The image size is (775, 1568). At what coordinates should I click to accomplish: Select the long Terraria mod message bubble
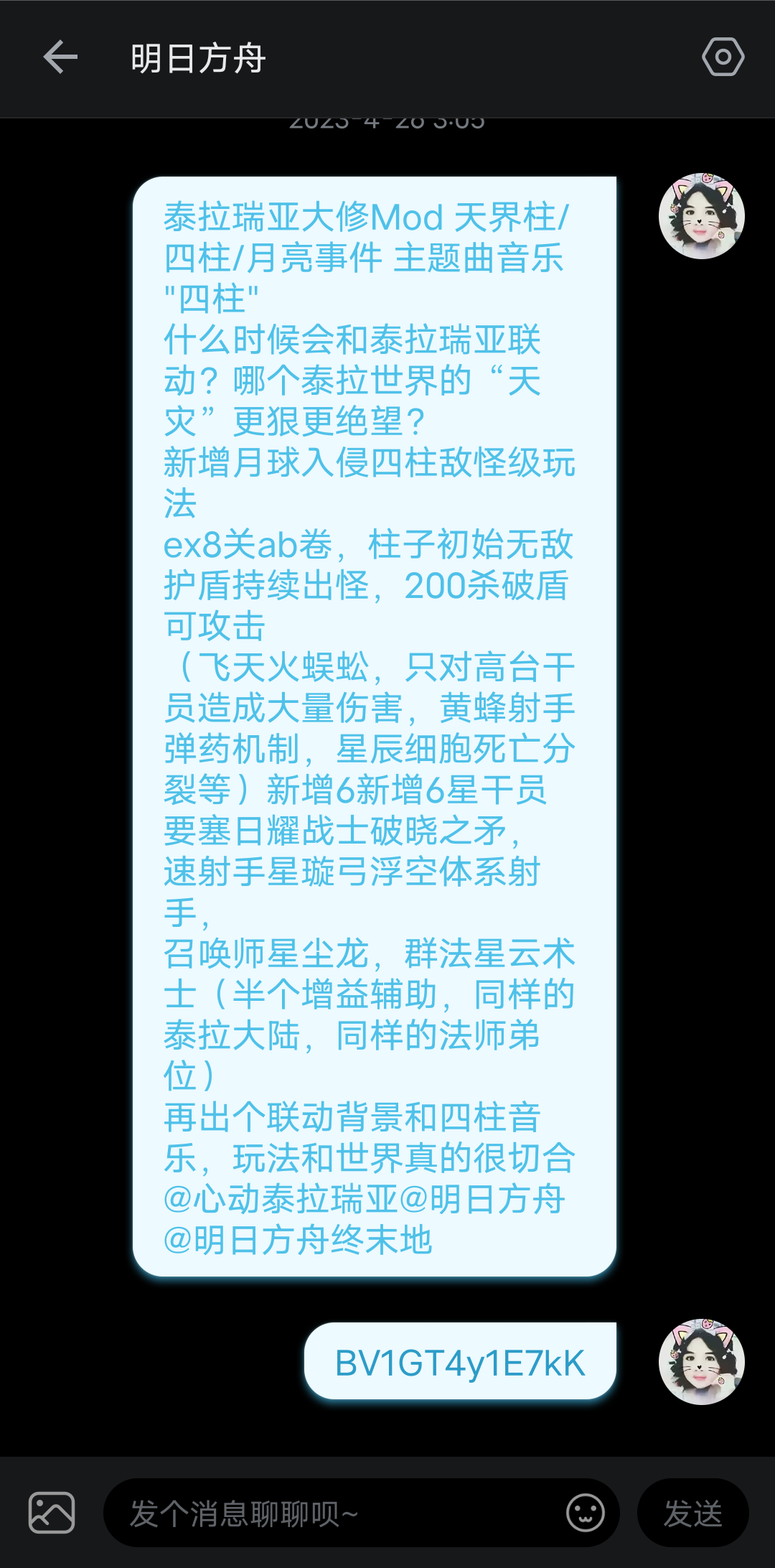pyautogui.click(x=373, y=718)
